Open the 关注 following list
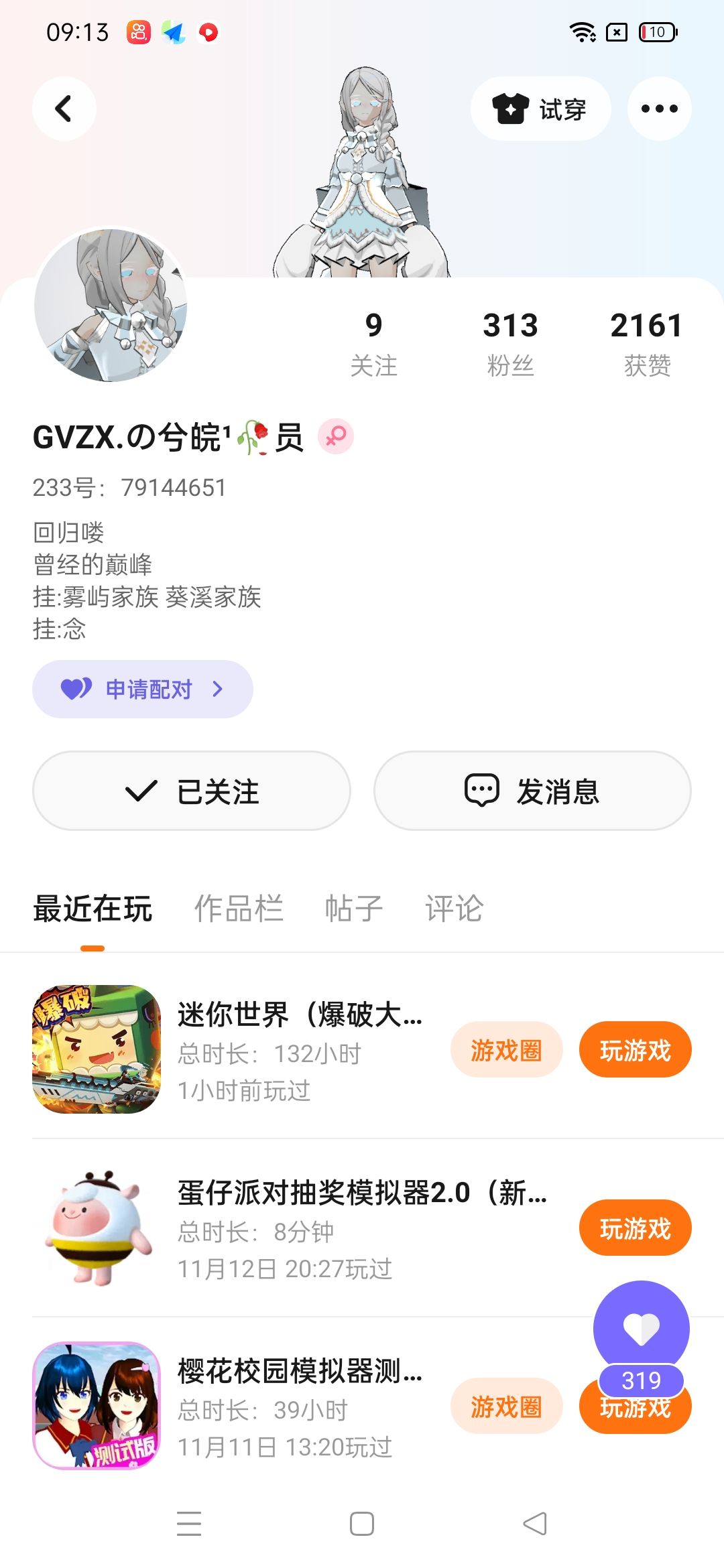Image resolution: width=724 pixels, height=1568 pixels. coord(373,344)
